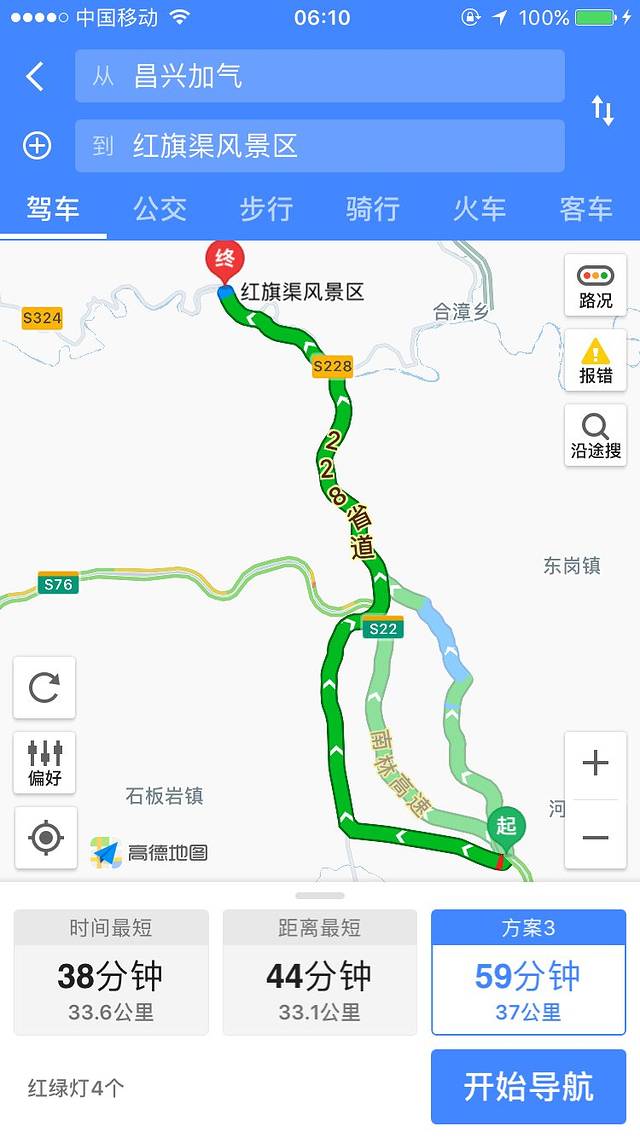This screenshot has height=1138, width=640.
Task: Choose the 时间最短 38分钟 route
Action: click(111, 972)
